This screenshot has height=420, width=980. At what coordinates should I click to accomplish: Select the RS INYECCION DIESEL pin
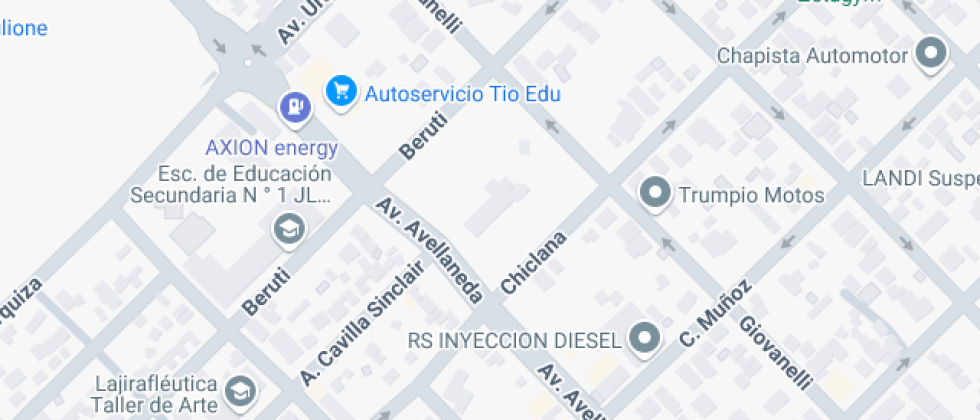point(645,337)
